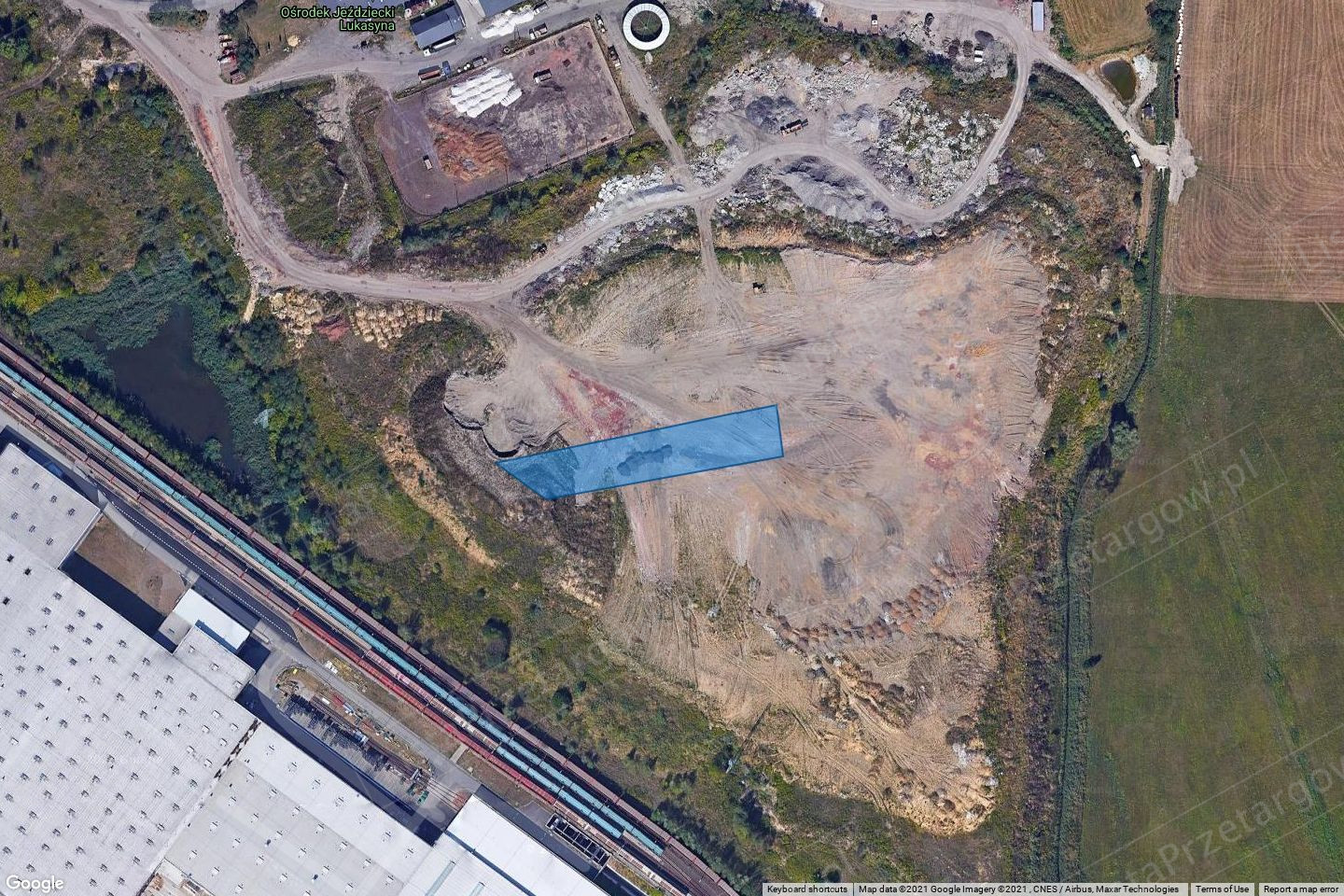This screenshot has height=896, width=1344.
Task: Open the Terms of Use link
Action: coord(1222,889)
